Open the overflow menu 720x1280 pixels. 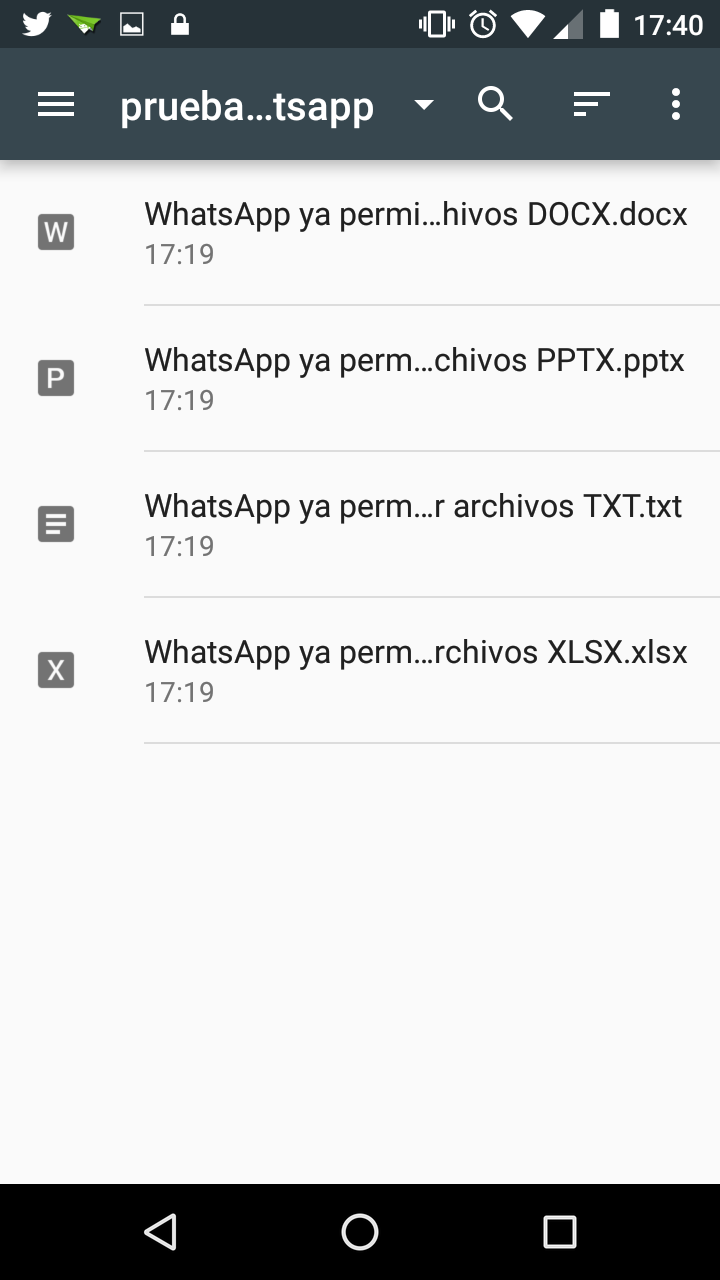[676, 104]
